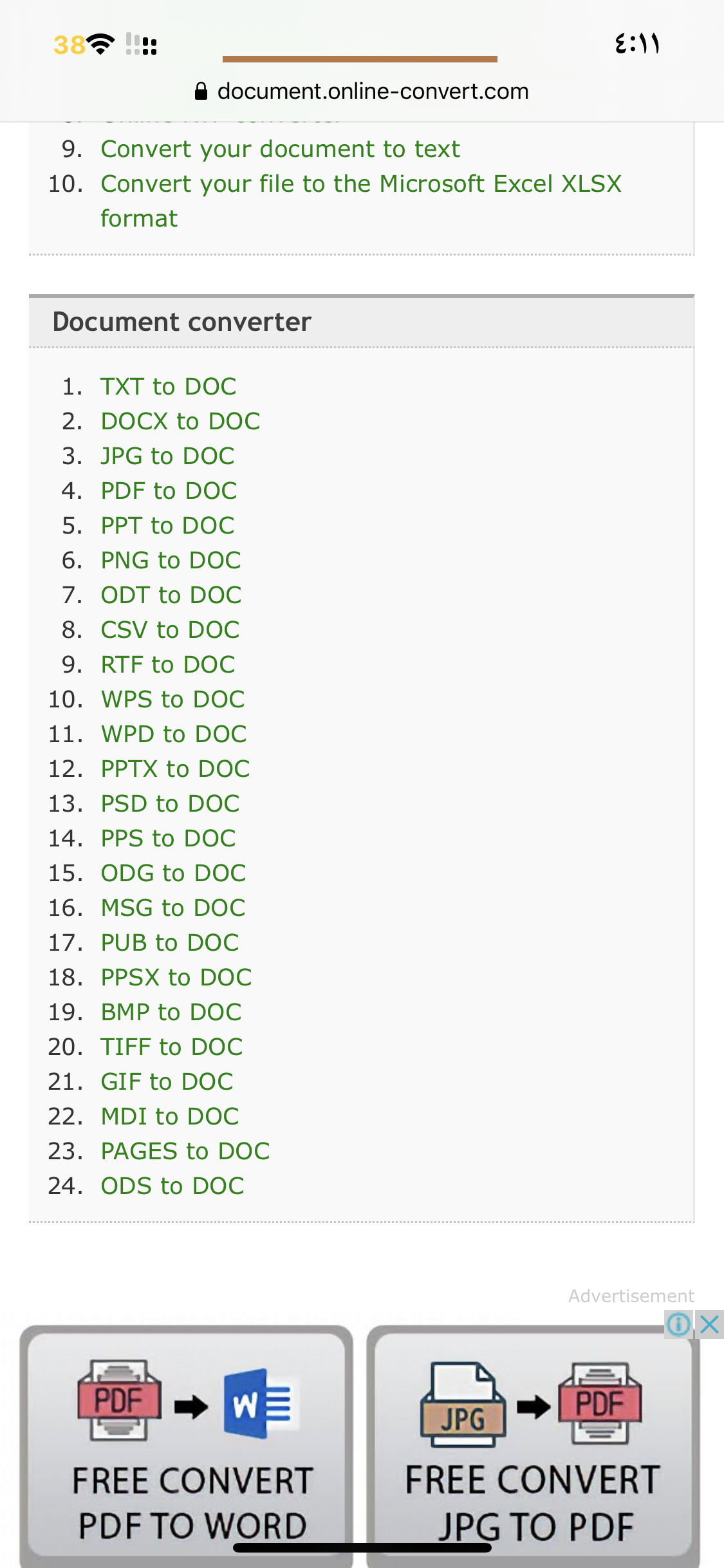
Task: Open MSG to DOC link
Action: pyautogui.click(x=173, y=908)
